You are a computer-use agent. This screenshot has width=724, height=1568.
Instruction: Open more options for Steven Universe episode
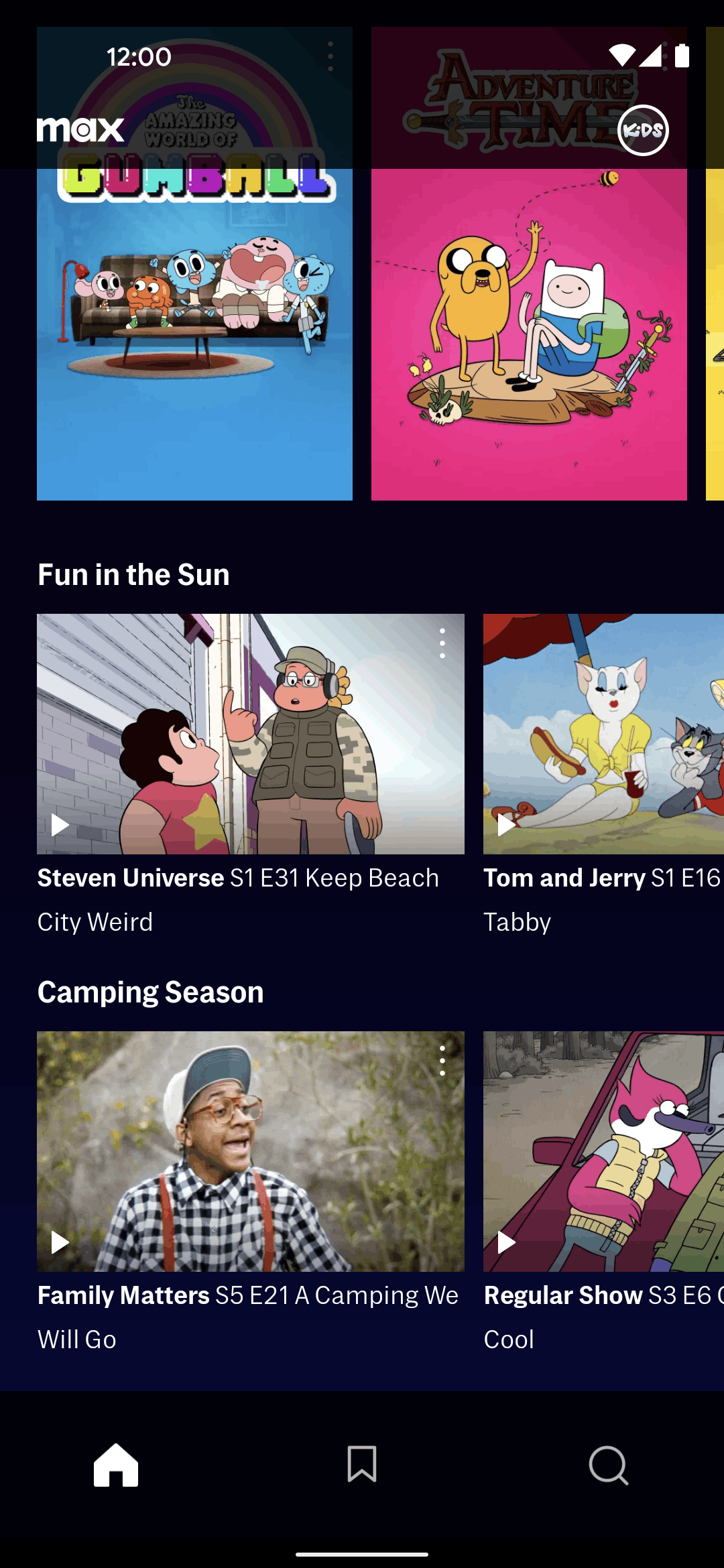442,644
